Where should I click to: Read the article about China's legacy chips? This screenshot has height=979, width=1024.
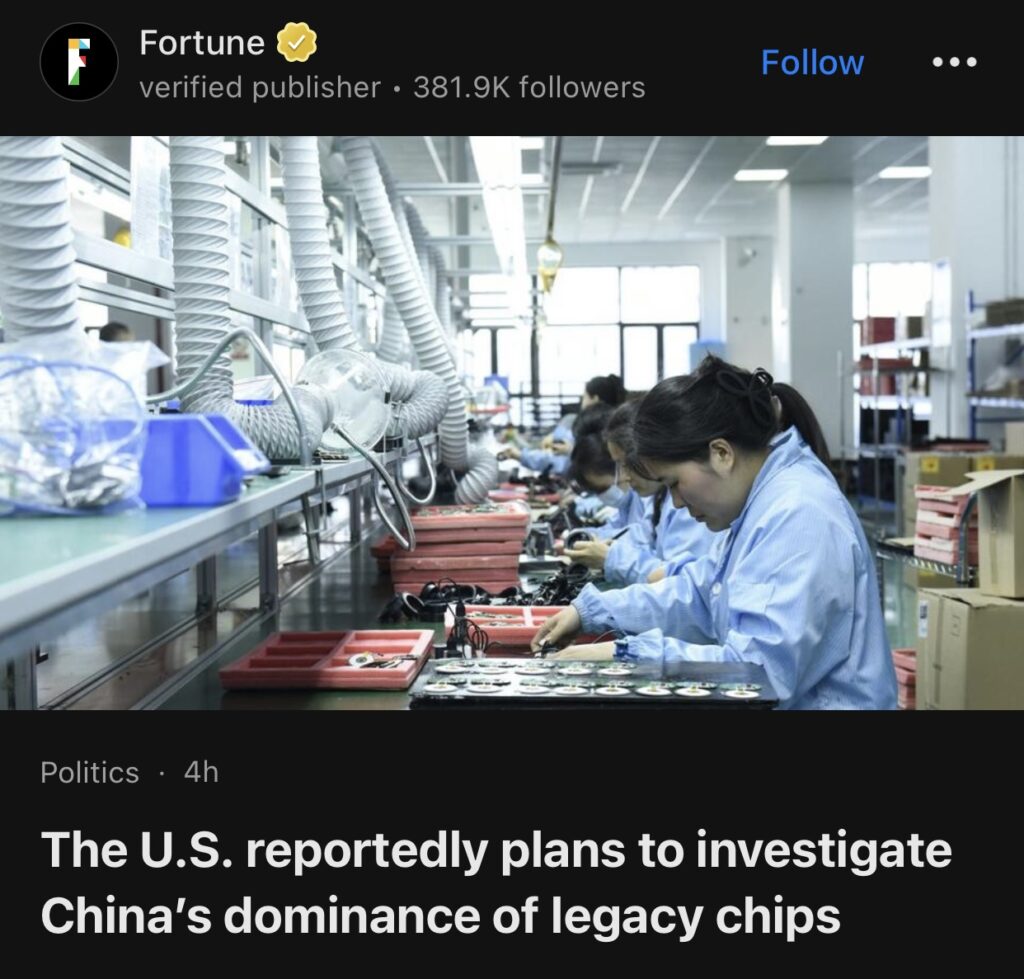(x=495, y=883)
